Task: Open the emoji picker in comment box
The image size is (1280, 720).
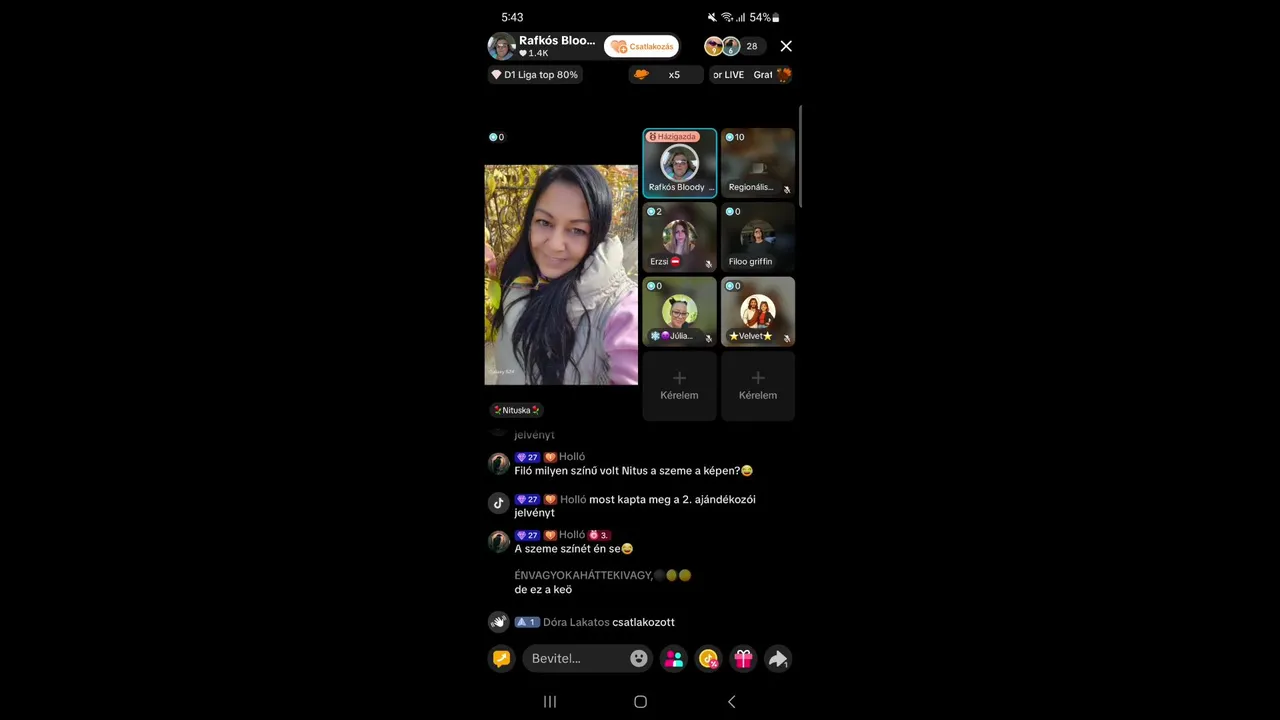Action: tap(638, 658)
